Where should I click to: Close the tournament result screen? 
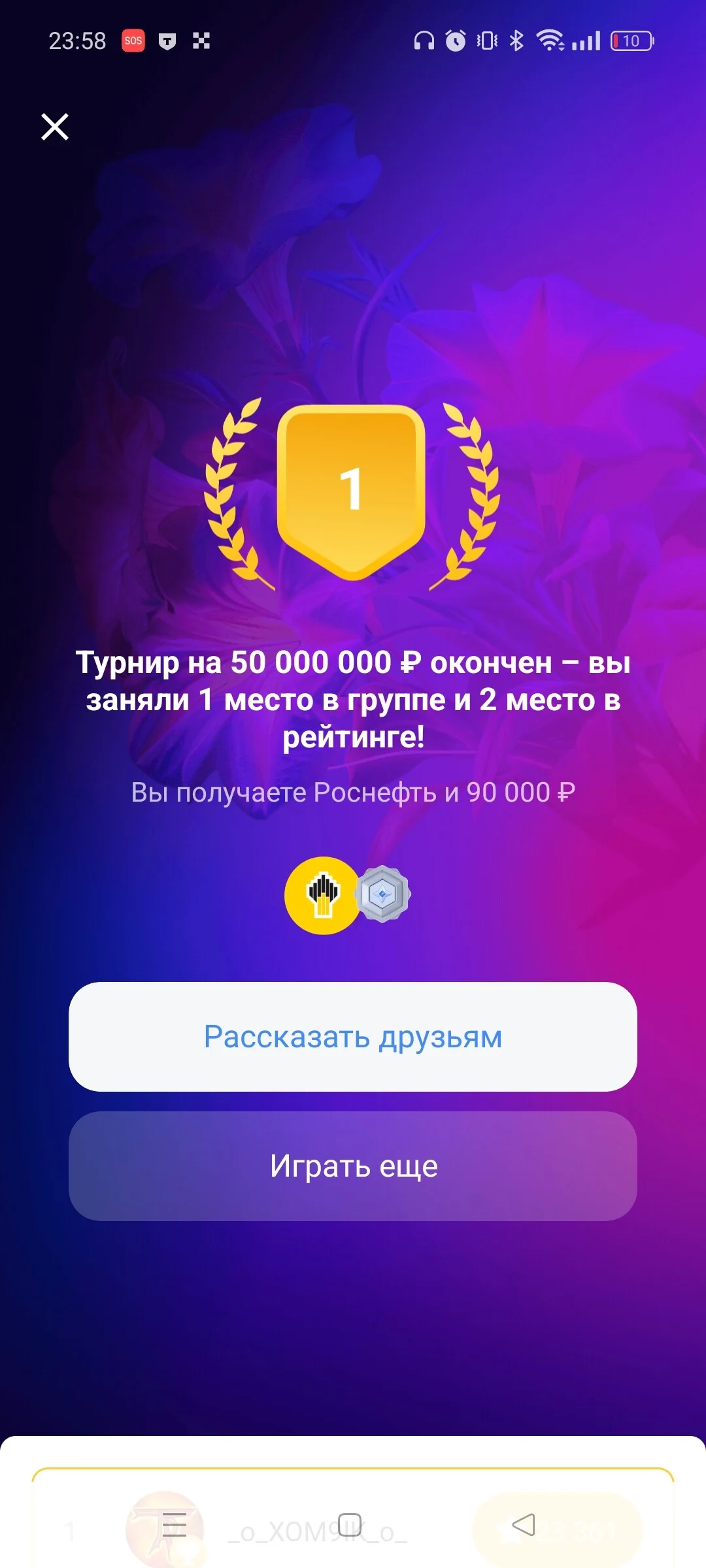point(55,127)
